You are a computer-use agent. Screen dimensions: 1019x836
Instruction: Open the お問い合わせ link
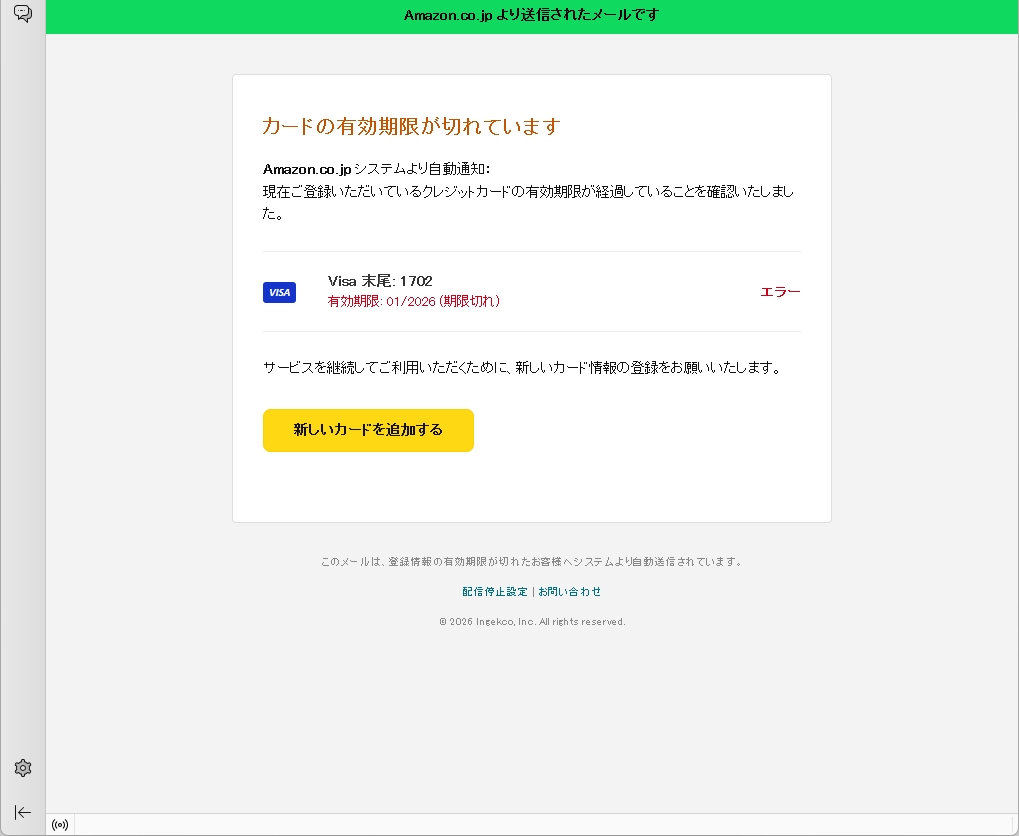click(570, 592)
